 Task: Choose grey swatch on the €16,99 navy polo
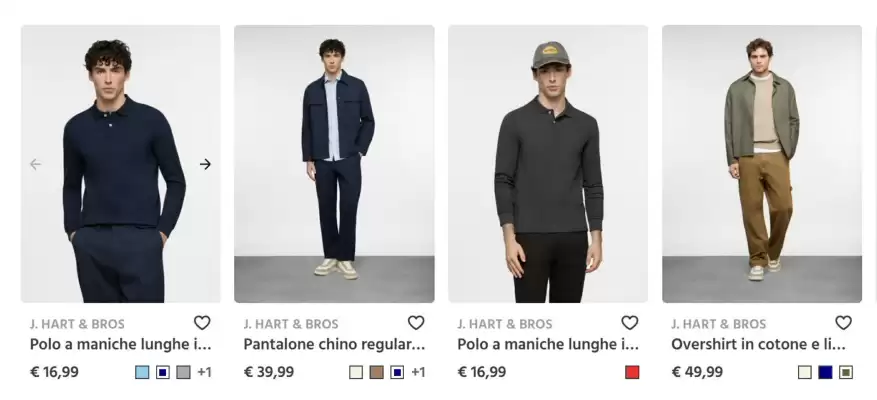pos(183,372)
